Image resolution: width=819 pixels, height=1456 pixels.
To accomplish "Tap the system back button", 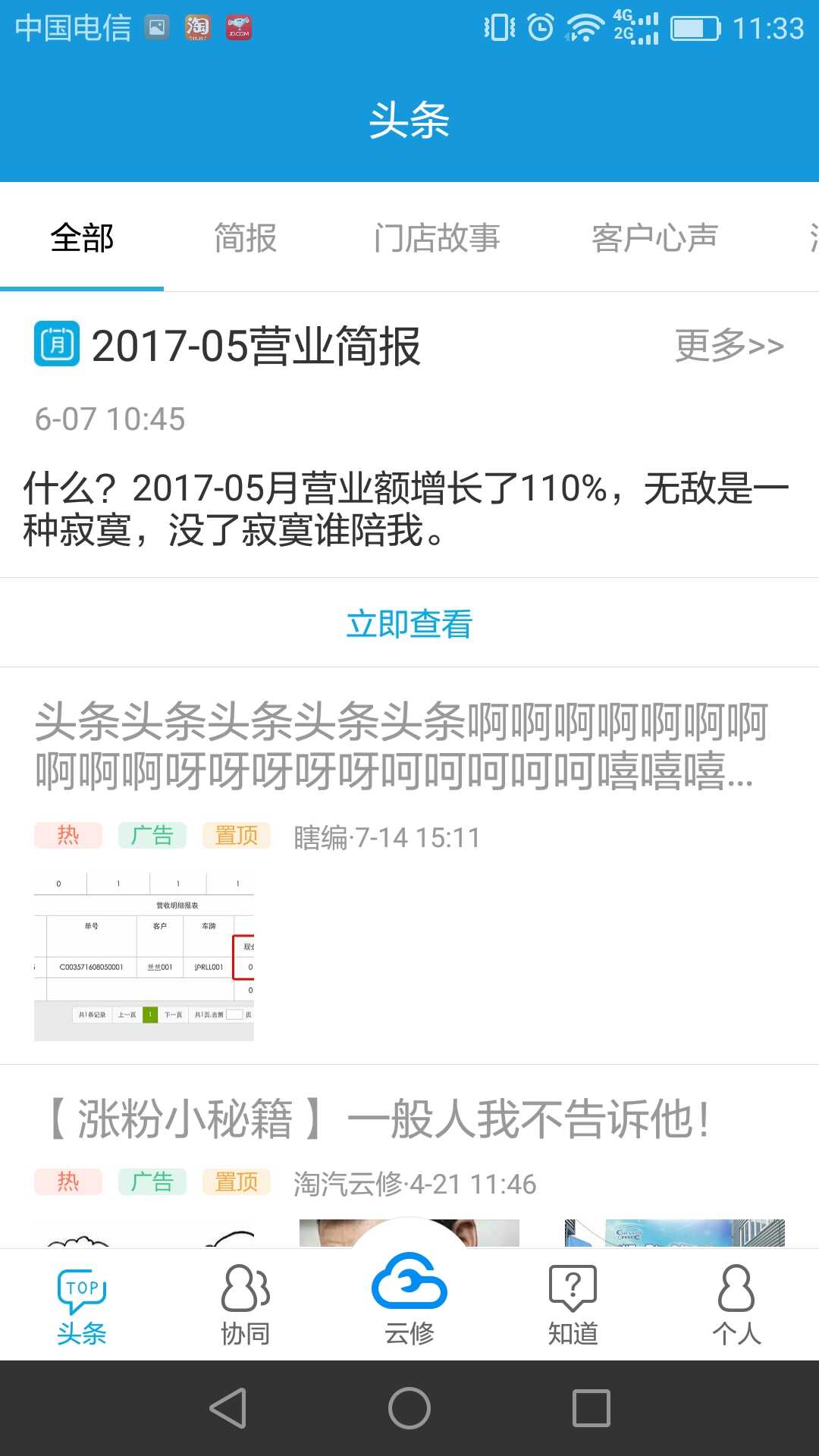I will (227, 1409).
